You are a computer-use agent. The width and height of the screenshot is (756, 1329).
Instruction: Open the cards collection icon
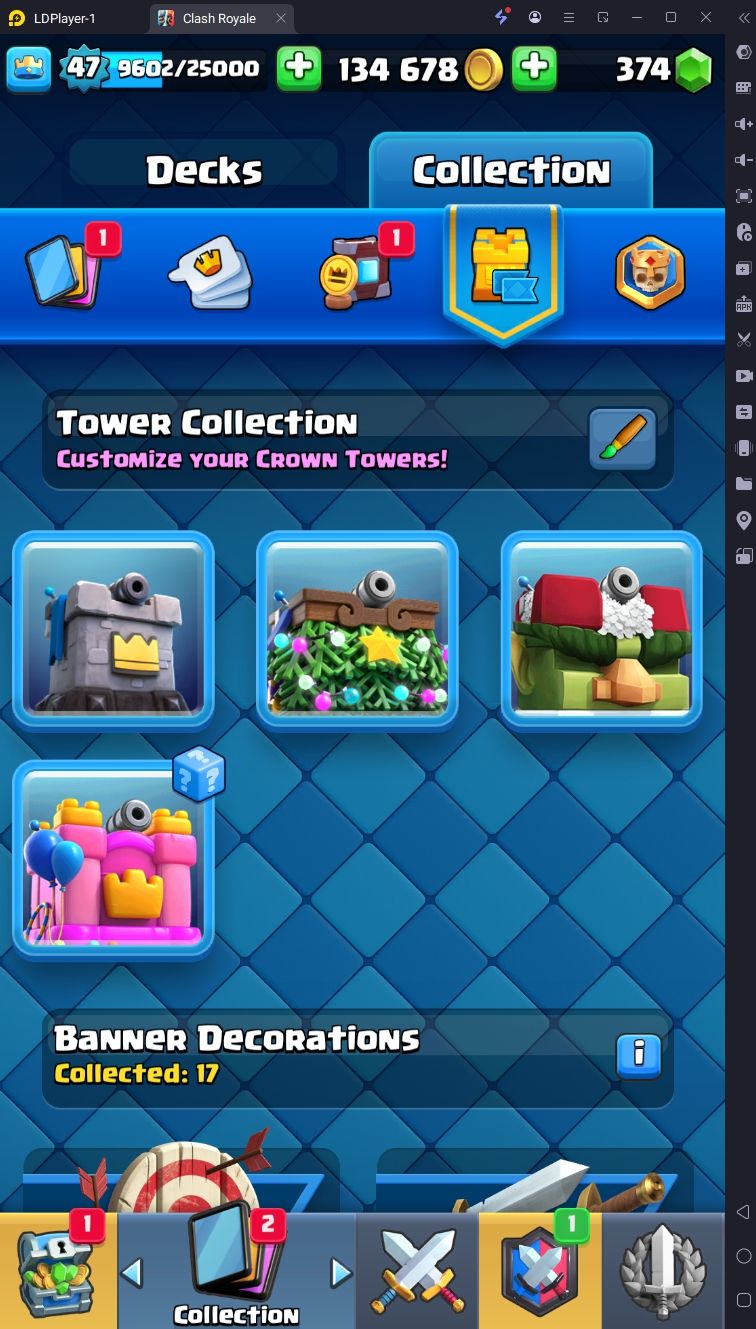[x=62, y=270]
